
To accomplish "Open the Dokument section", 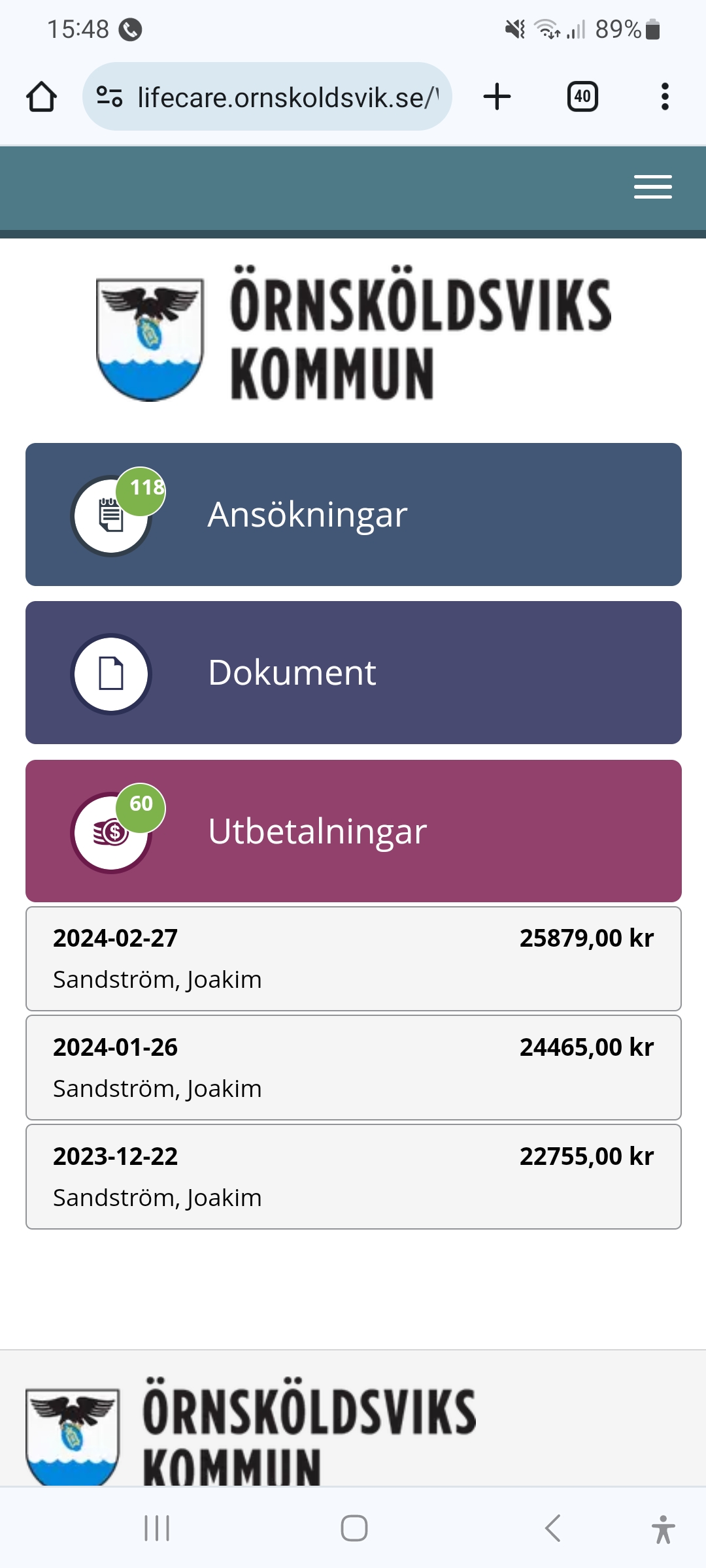I will tap(353, 672).
